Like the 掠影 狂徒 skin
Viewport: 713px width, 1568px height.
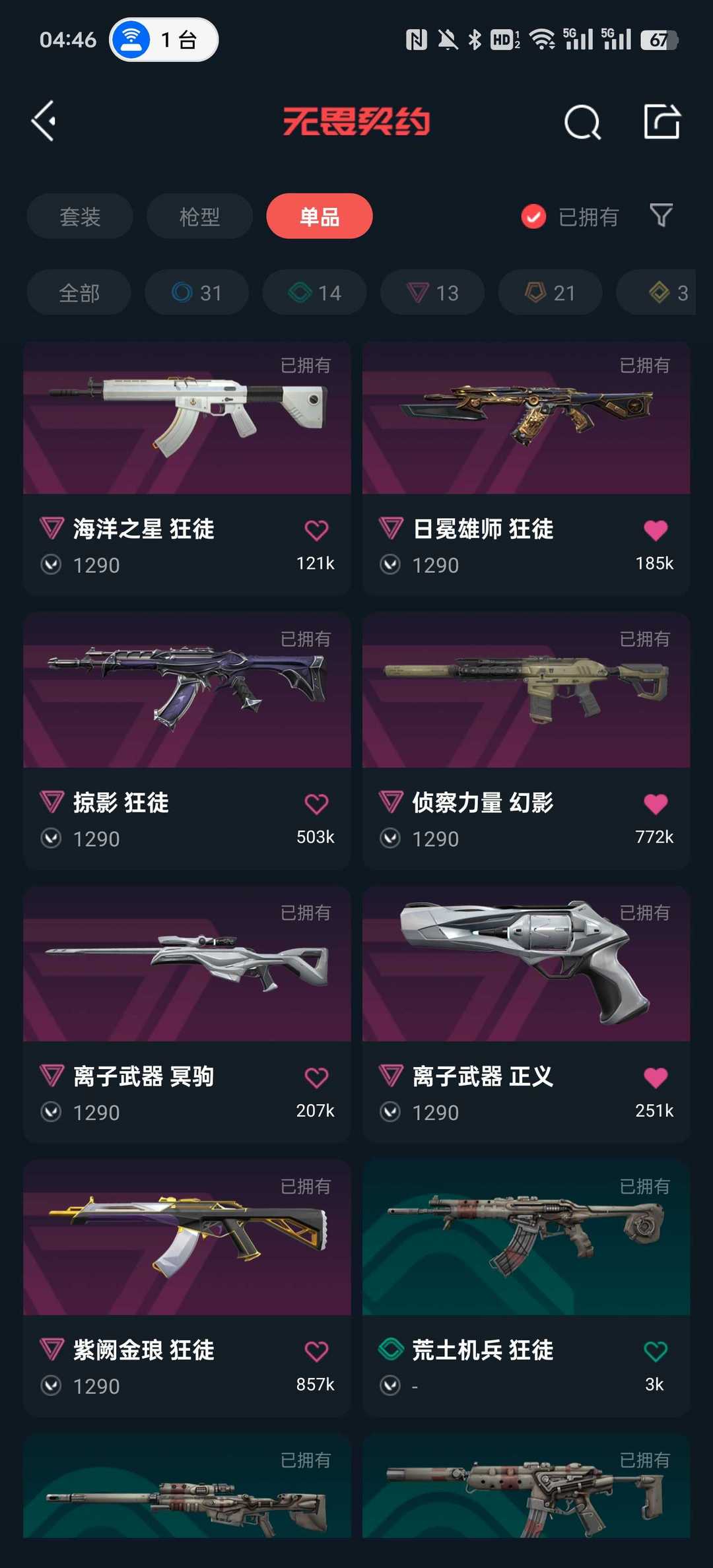coord(316,804)
